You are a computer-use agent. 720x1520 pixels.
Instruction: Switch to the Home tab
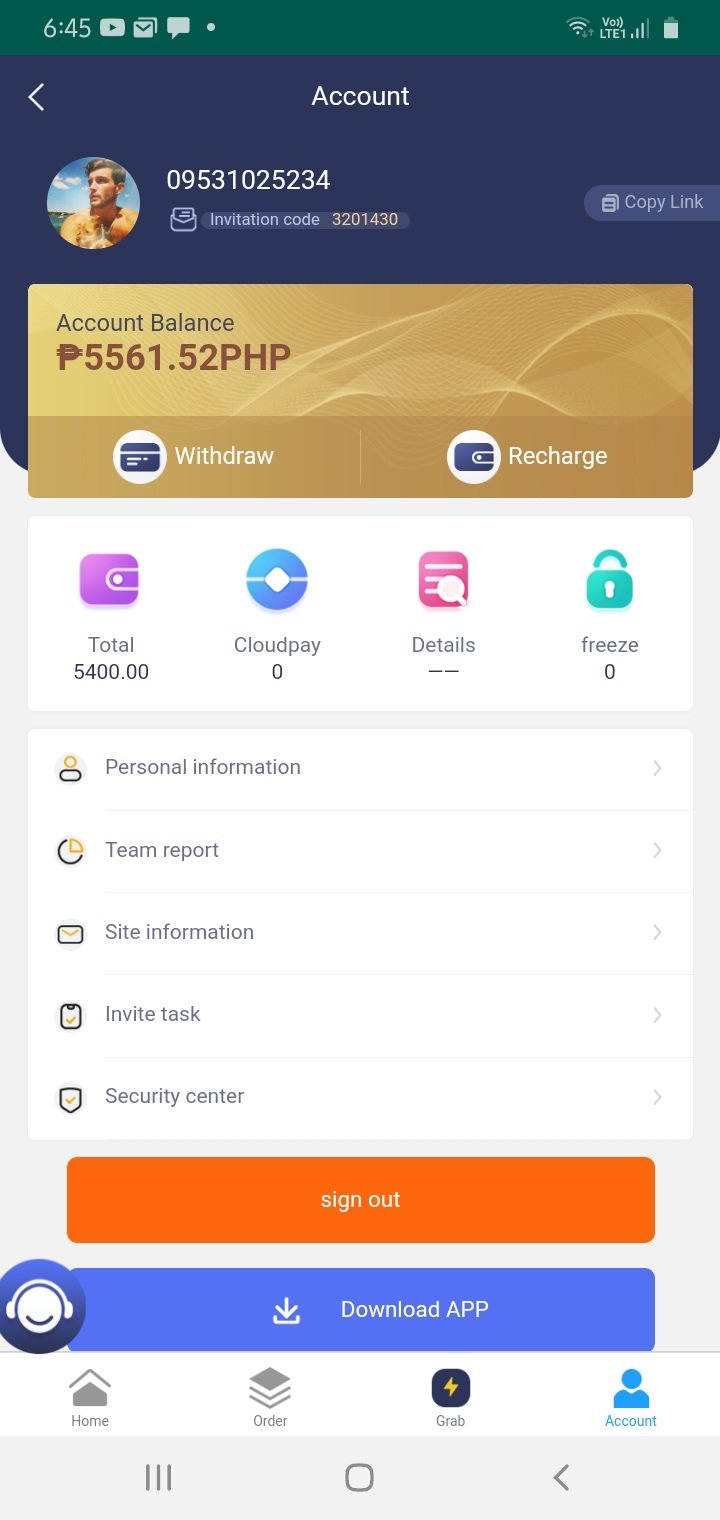tap(90, 1397)
